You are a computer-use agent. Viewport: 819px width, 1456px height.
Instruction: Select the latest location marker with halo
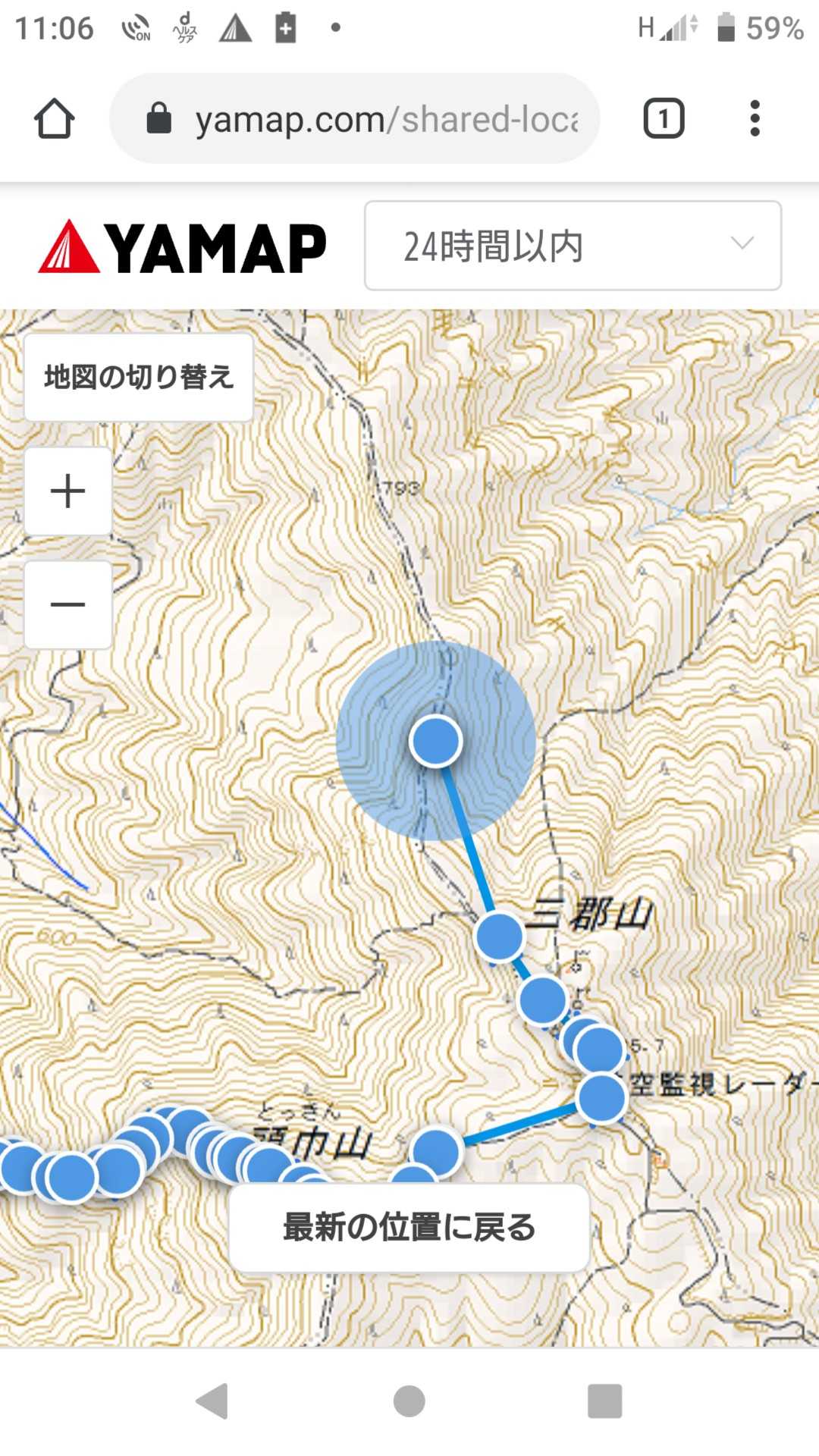435,741
